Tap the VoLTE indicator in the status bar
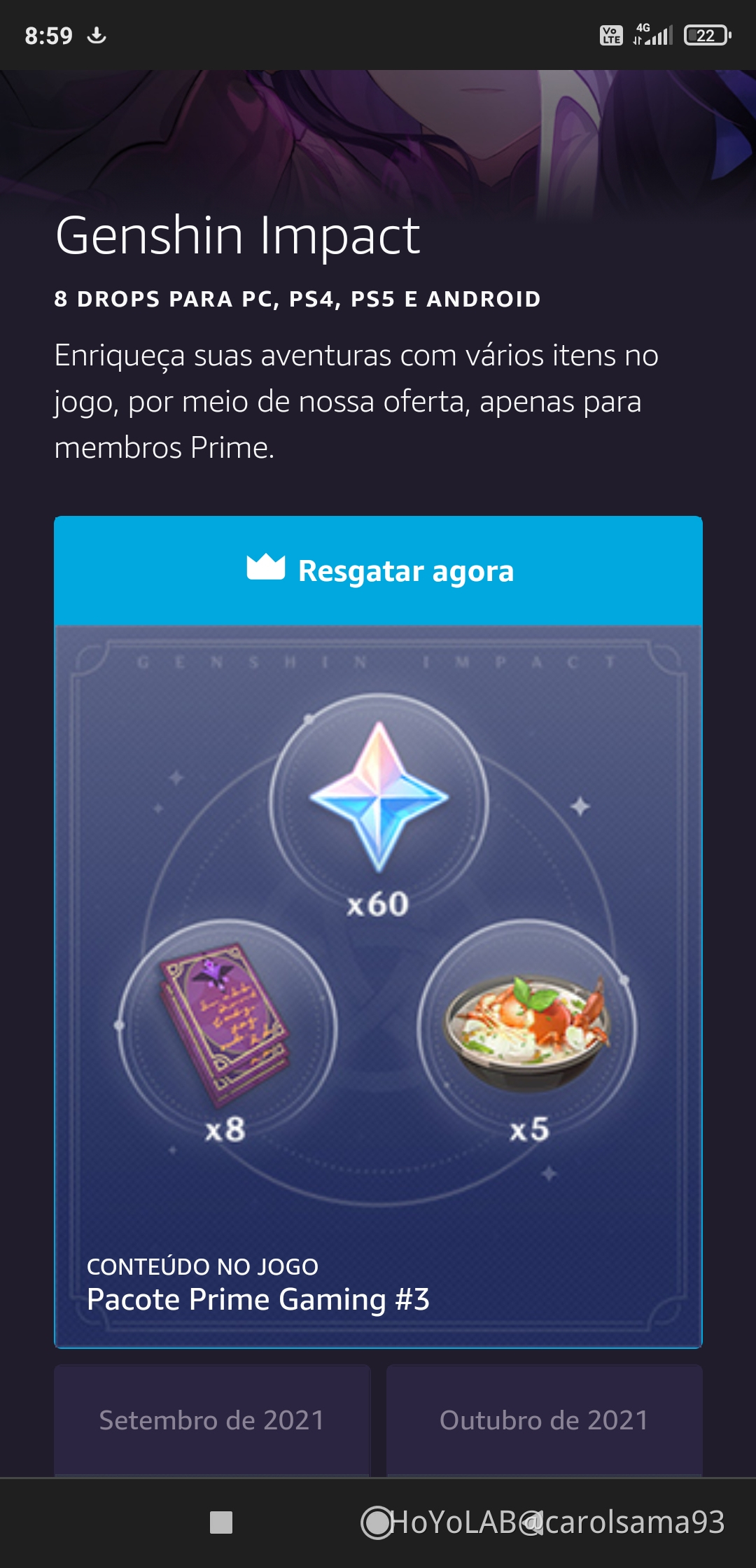Viewport: 756px width, 1568px height. [611, 34]
